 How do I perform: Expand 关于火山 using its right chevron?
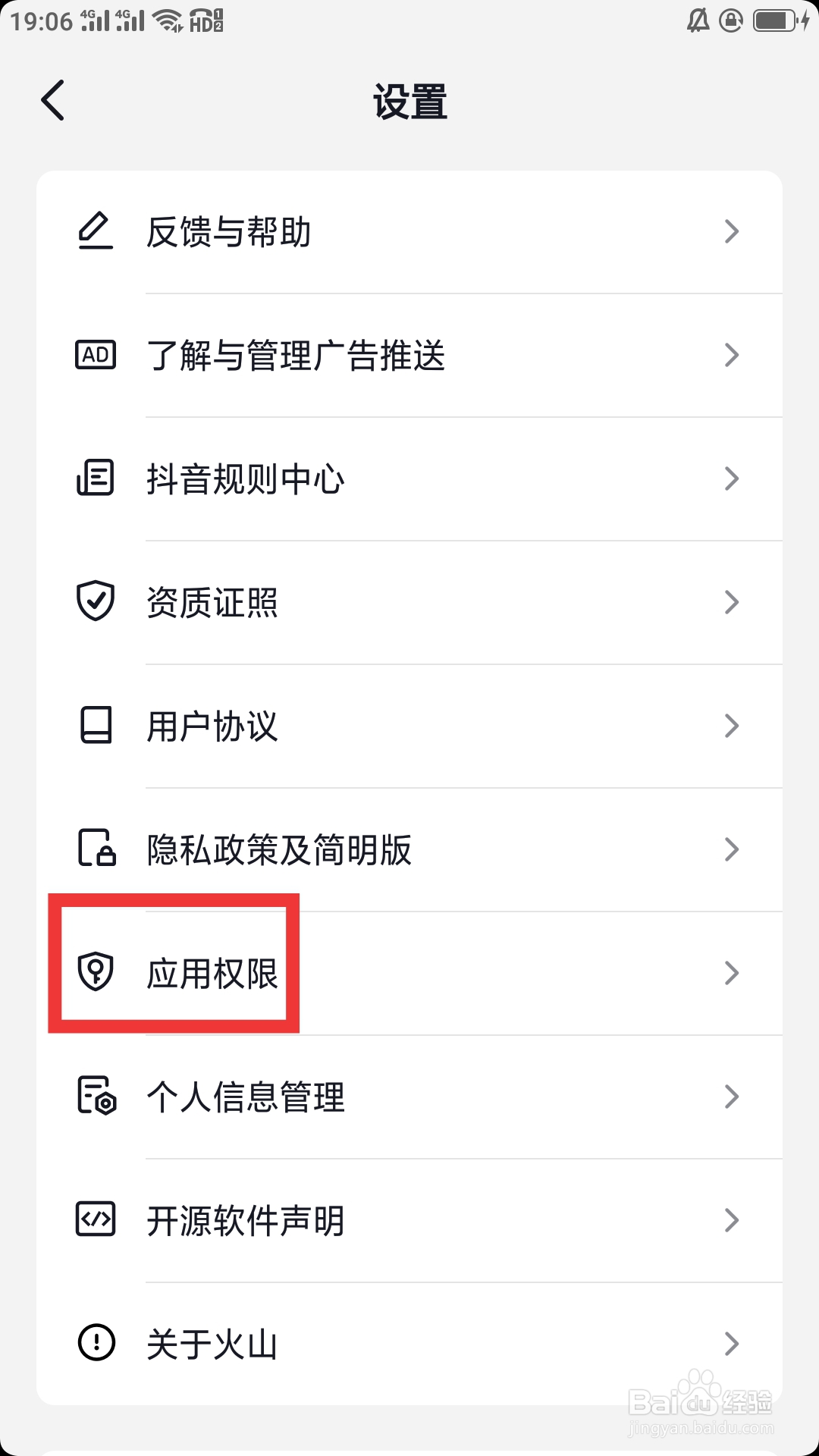(731, 1344)
